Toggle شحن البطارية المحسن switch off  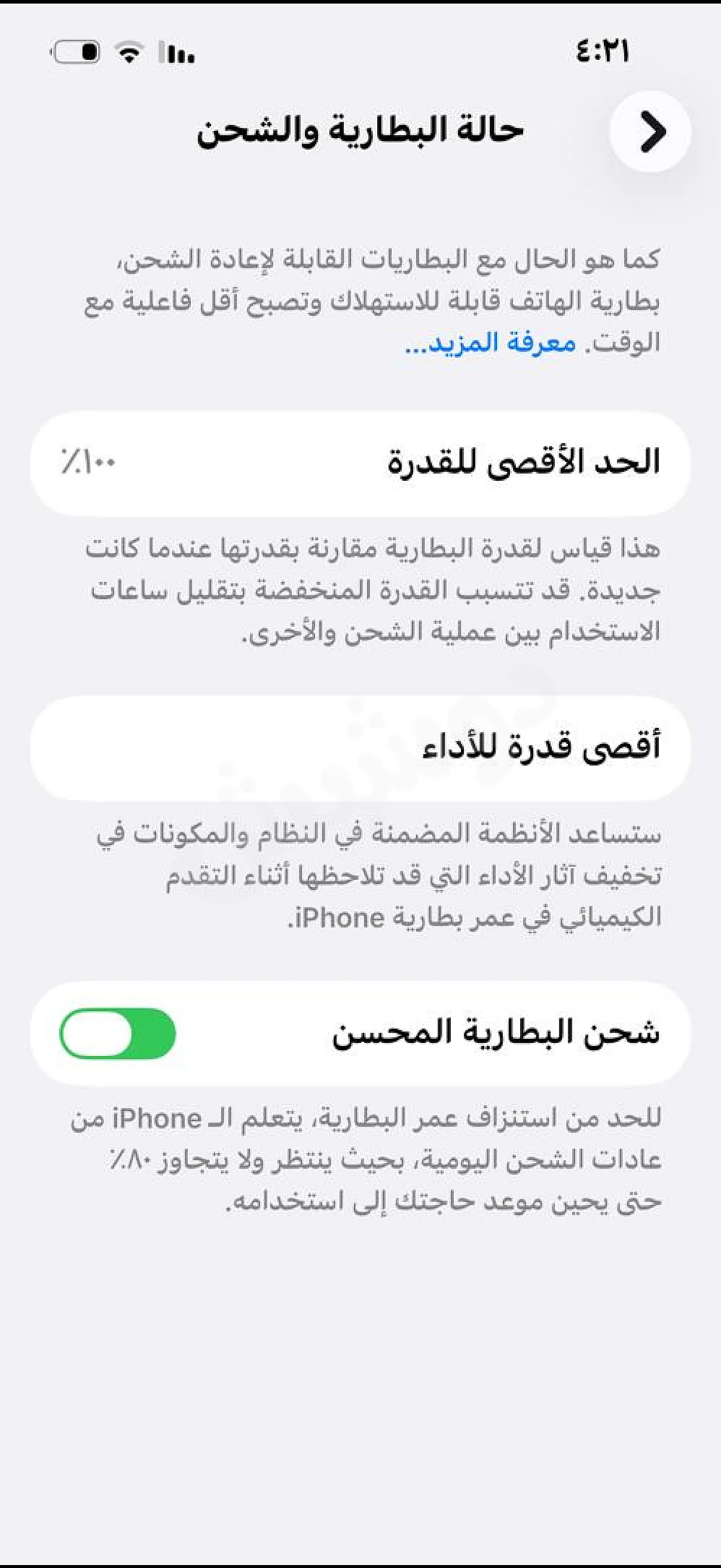tap(117, 1033)
